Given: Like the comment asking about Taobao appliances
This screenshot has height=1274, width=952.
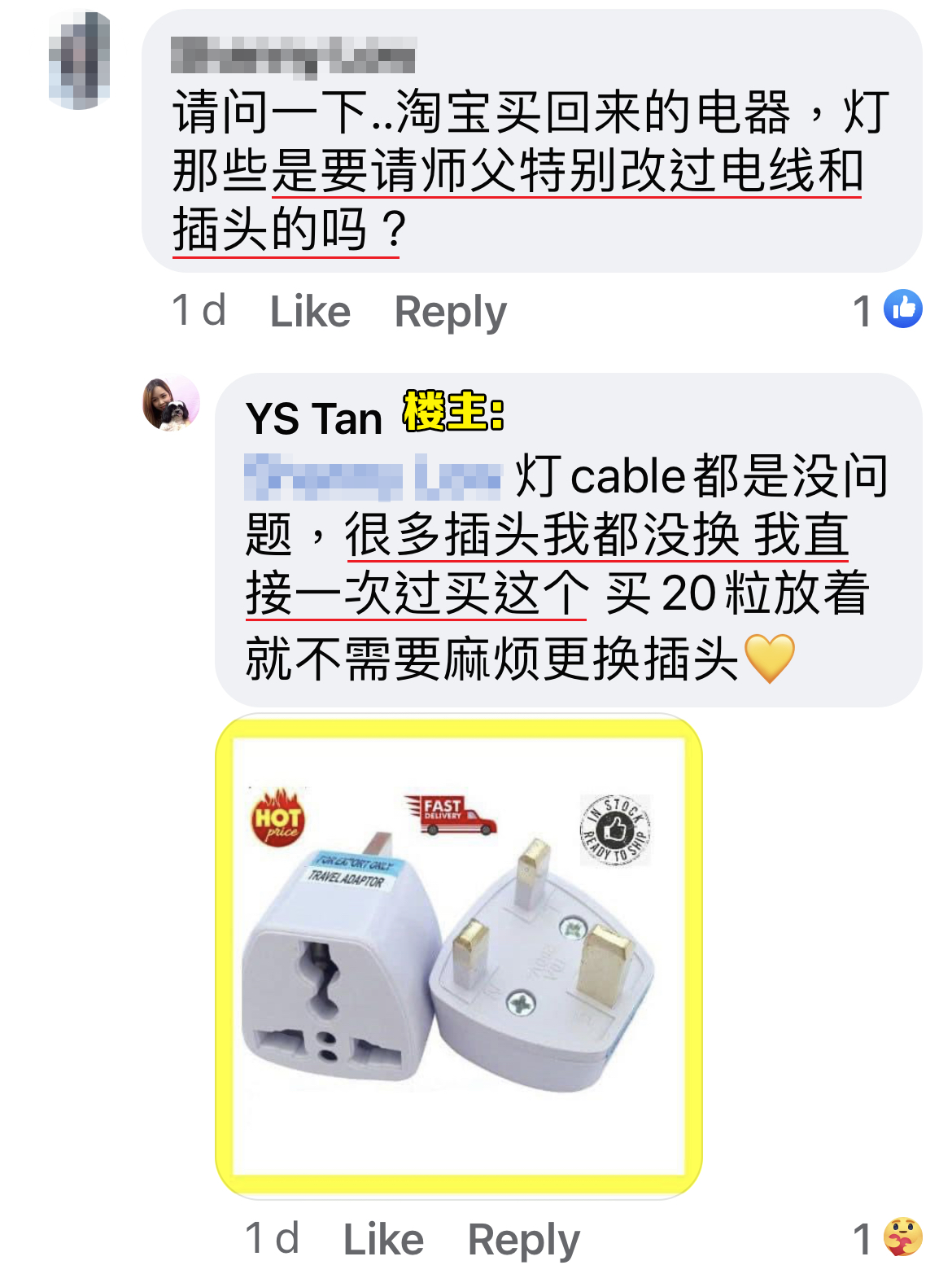Looking at the screenshot, I should (x=310, y=312).
